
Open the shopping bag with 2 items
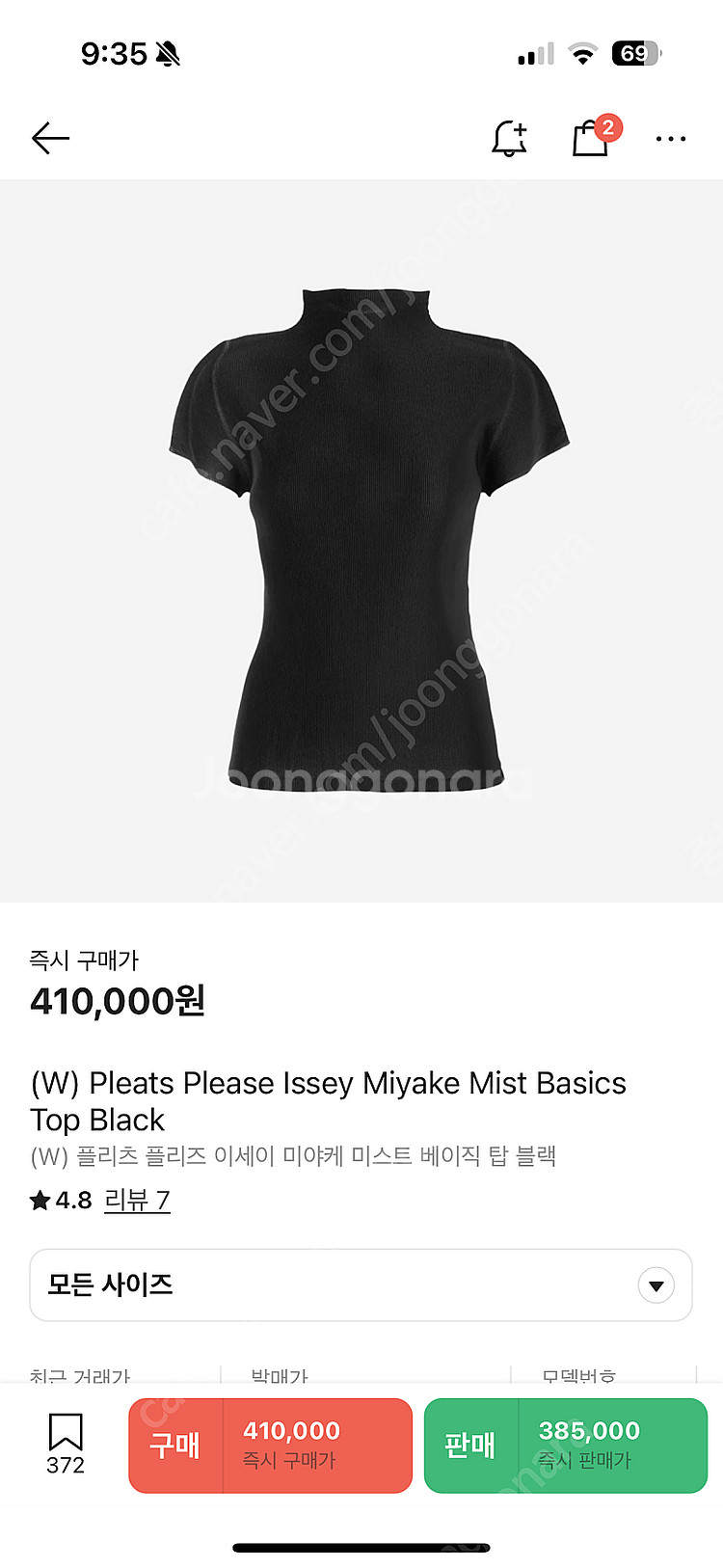pos(591,138)
